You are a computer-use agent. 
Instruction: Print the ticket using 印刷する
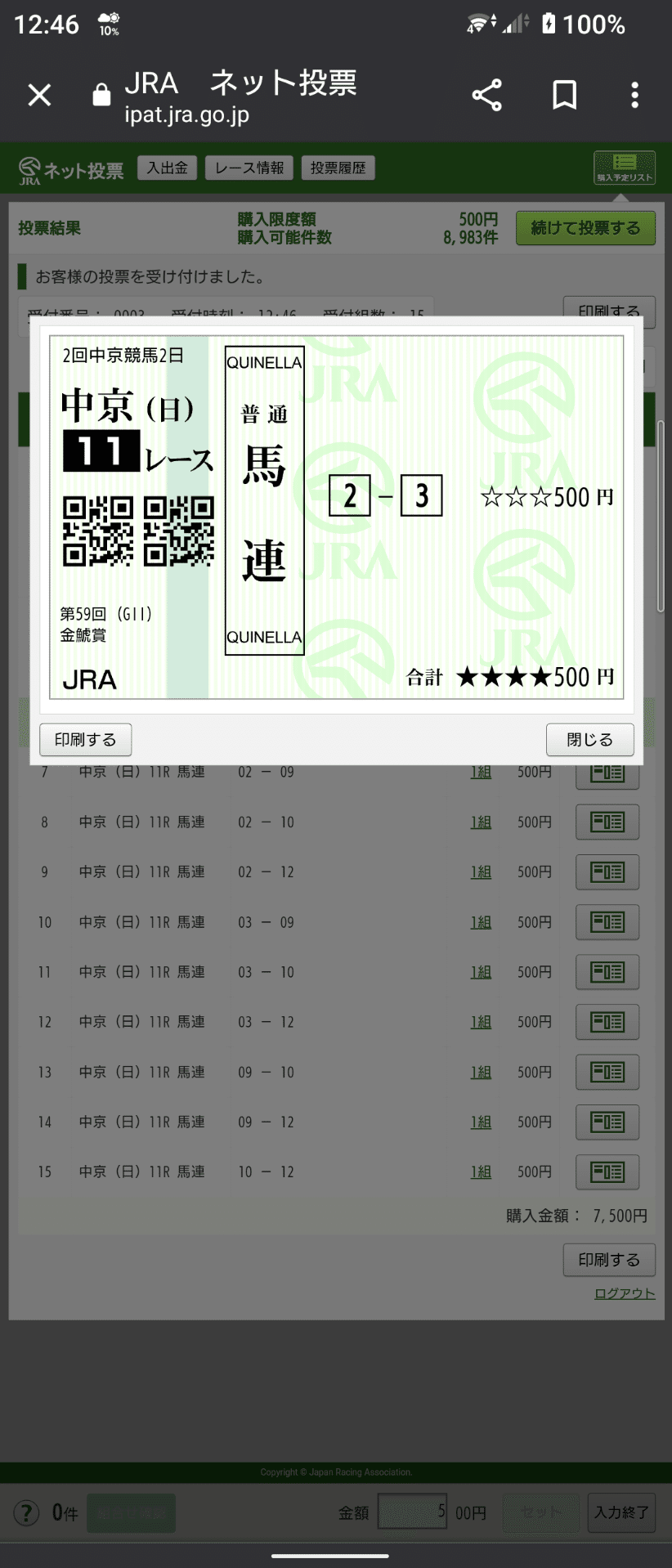tap(85, 739)
